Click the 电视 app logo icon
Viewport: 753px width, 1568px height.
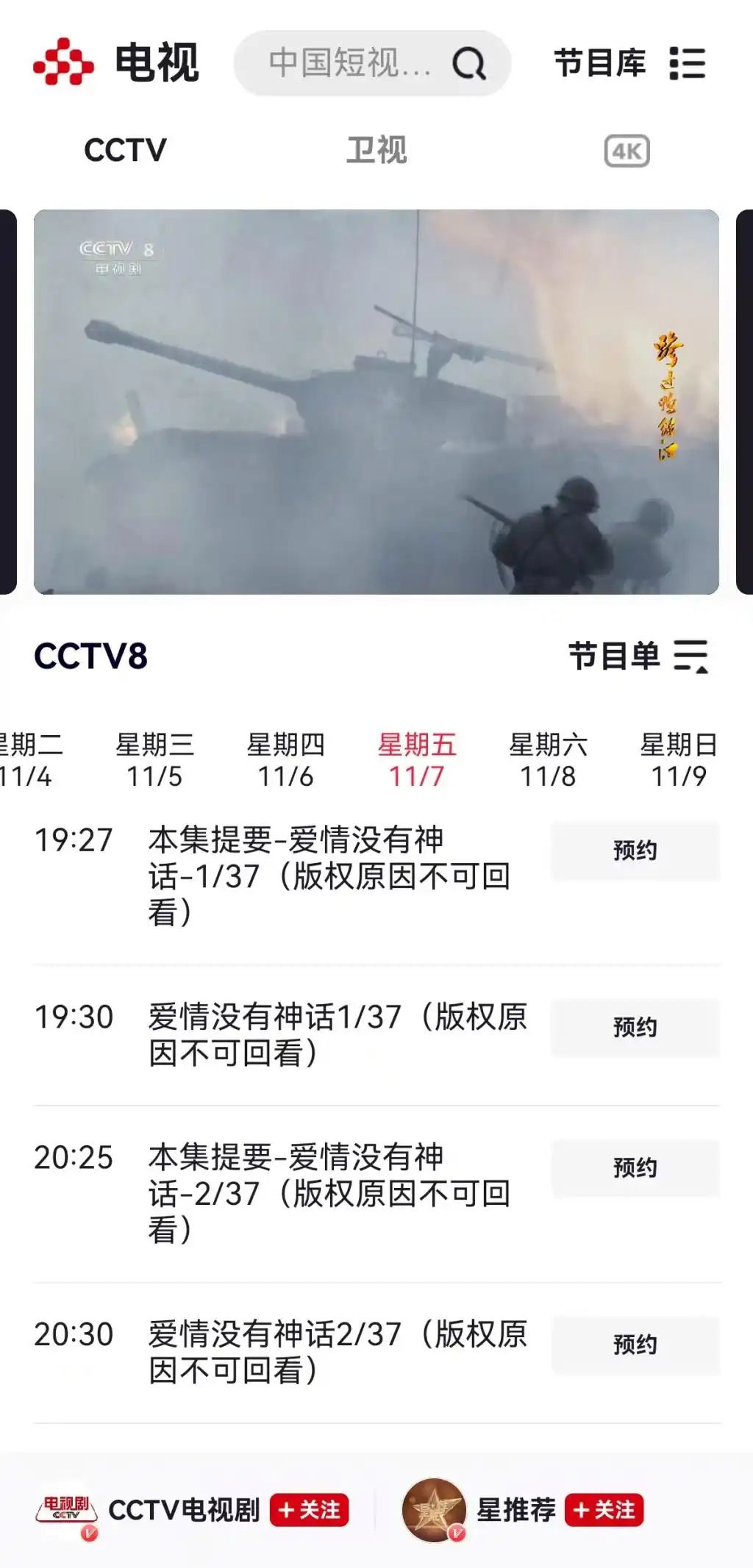coord(63,62)
